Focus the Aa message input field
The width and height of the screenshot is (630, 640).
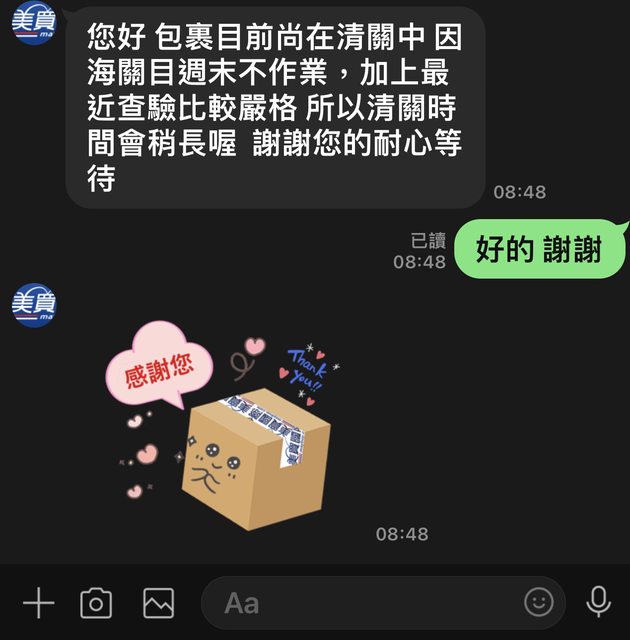point(360,603)
